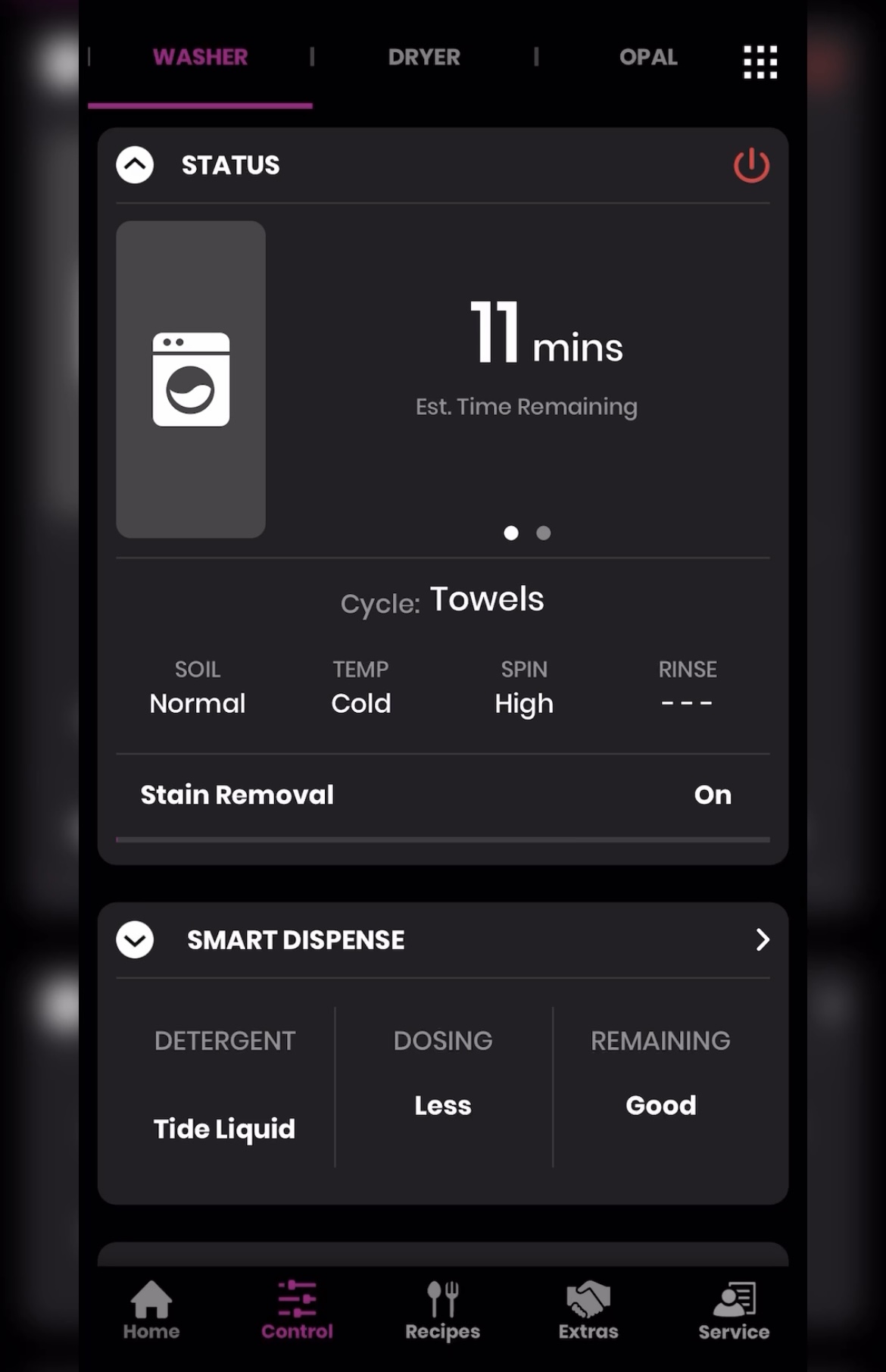
Task: Select the Washer tab
Action: click(200, 58)
